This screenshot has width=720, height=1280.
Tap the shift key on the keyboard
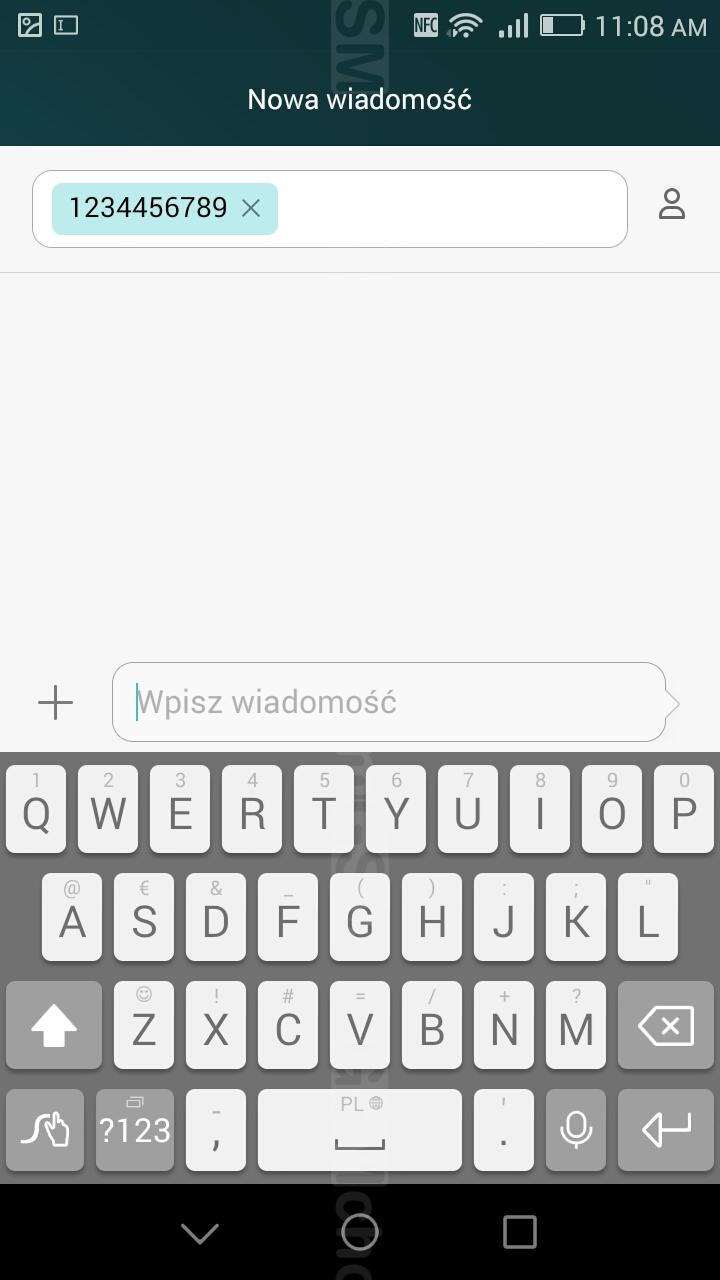[54, 1025]
